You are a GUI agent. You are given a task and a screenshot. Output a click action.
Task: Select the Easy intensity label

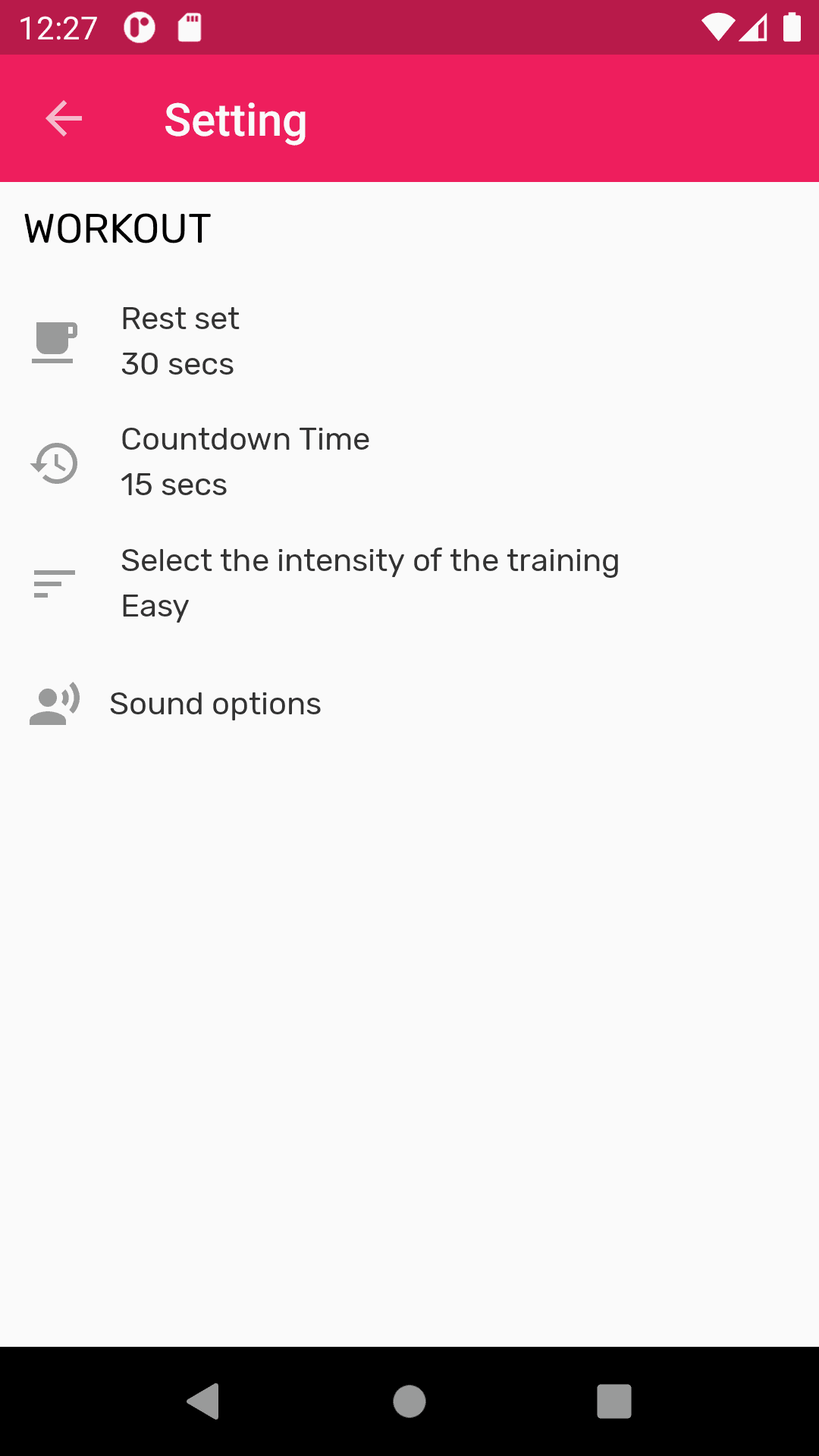[x=155, y=605]
